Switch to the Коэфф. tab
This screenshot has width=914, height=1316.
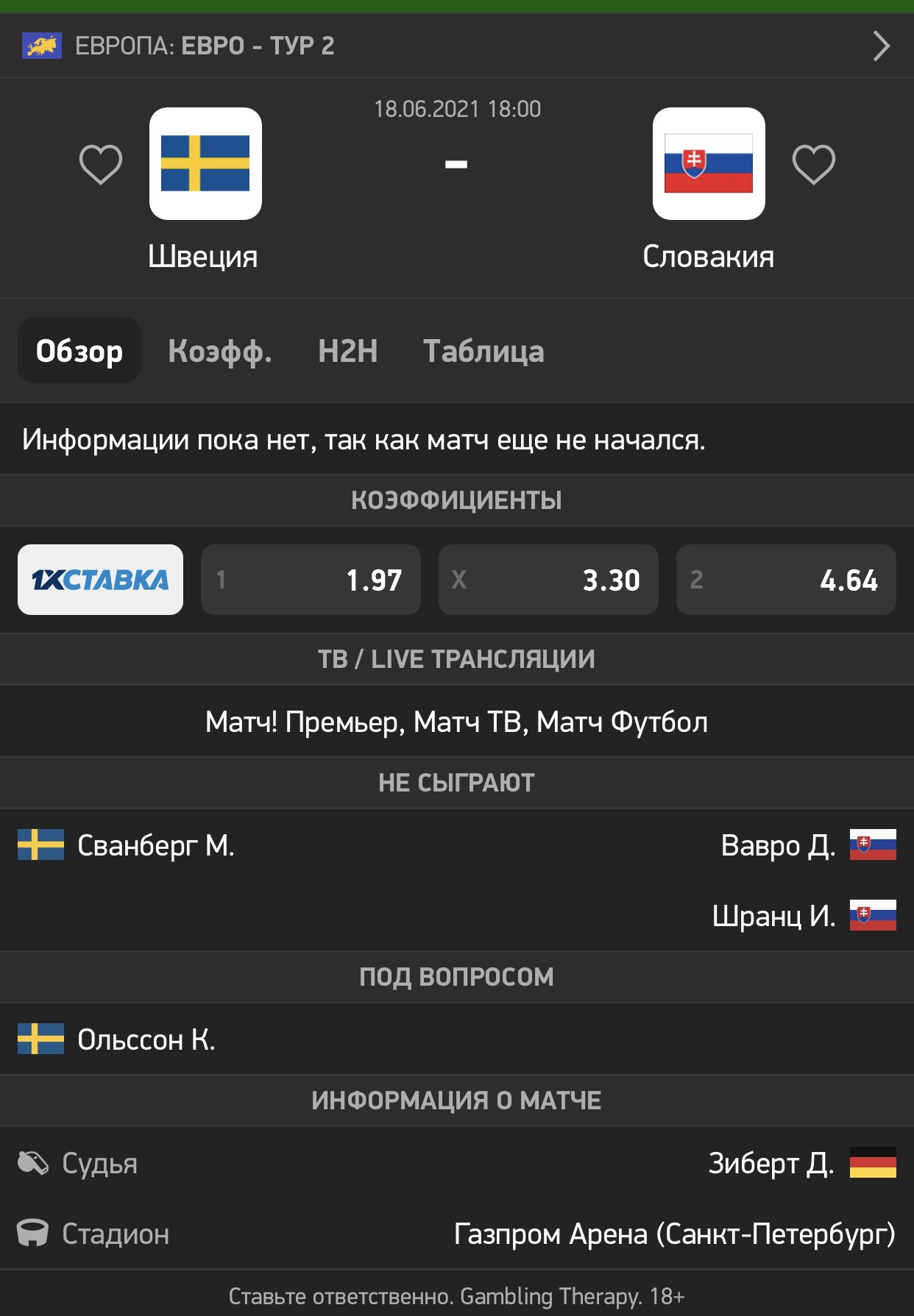click(x=220, y=351)
